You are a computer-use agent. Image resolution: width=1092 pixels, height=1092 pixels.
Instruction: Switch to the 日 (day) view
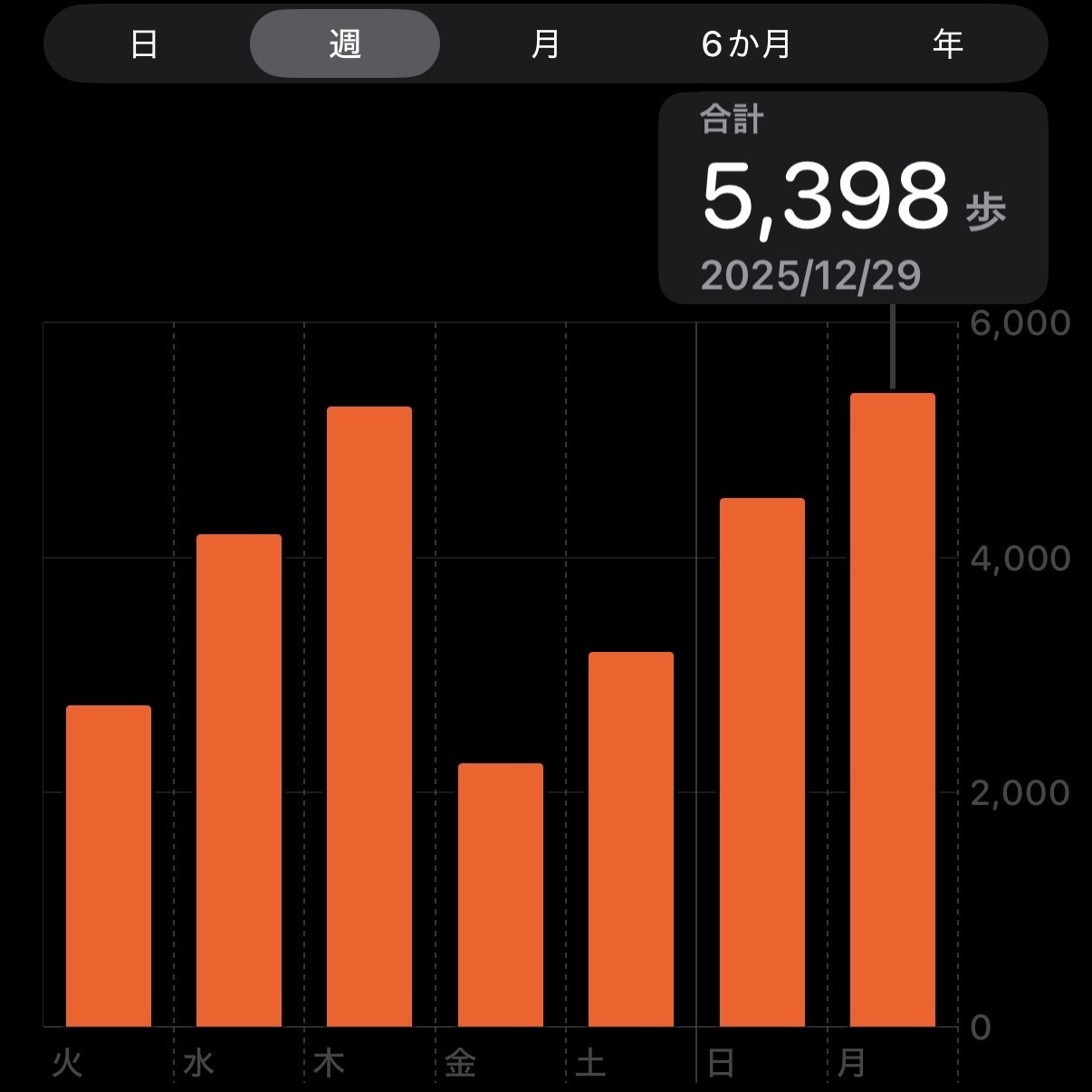145,43
